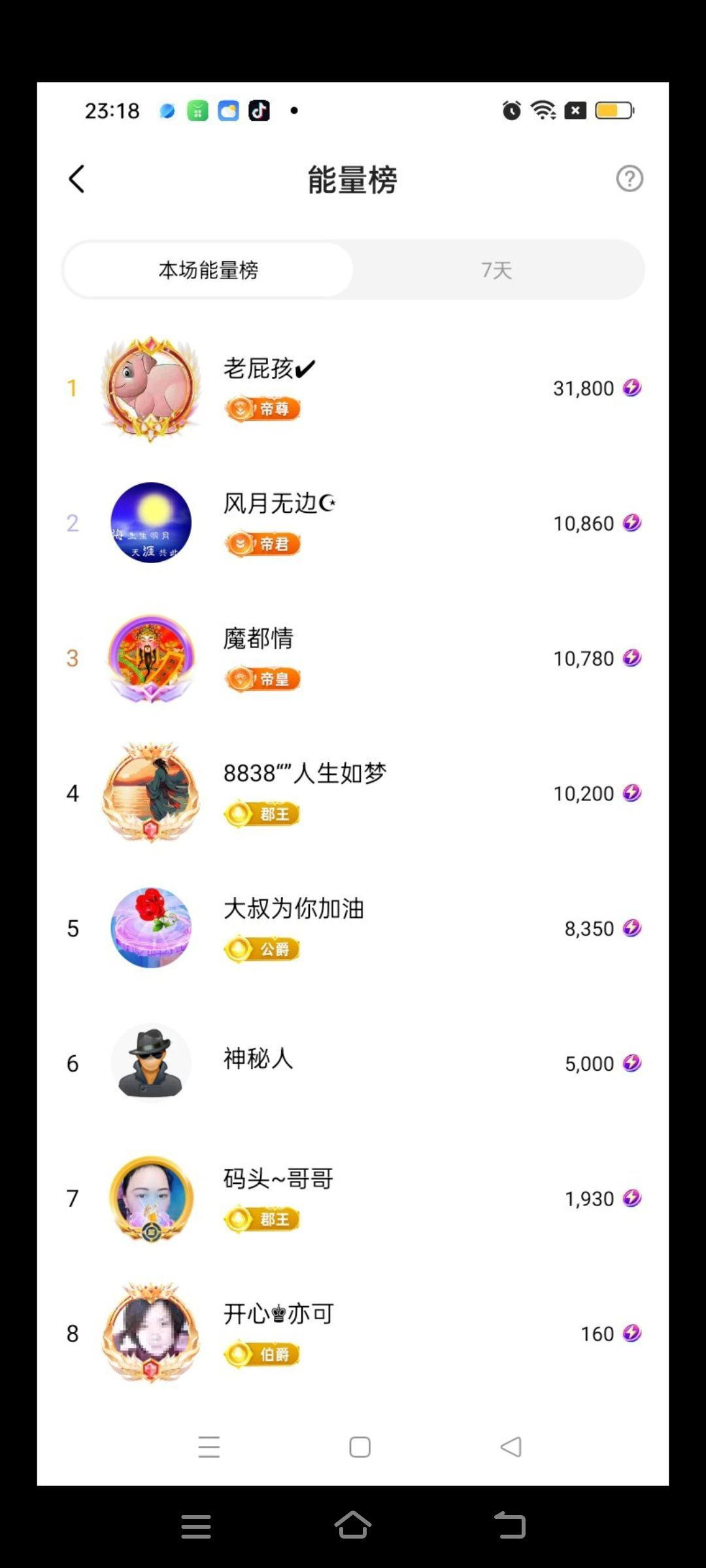Viewport: 706px width, 1568px height.
Task: Click the 帝君 badge under 风月无边
Action: coord(261,544)
